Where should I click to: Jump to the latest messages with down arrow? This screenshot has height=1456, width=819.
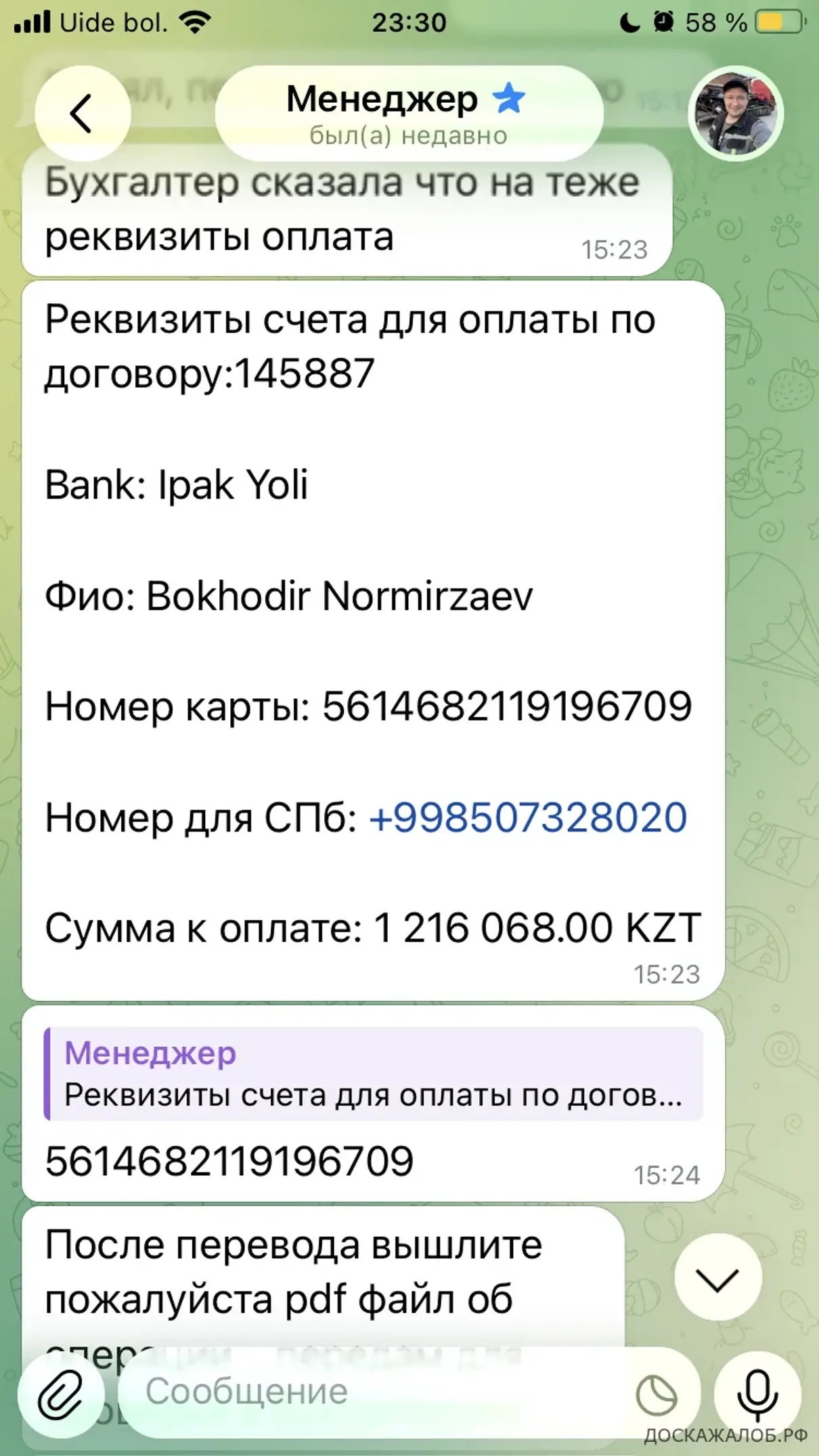pyautogui.click(x=717, y=1277)
